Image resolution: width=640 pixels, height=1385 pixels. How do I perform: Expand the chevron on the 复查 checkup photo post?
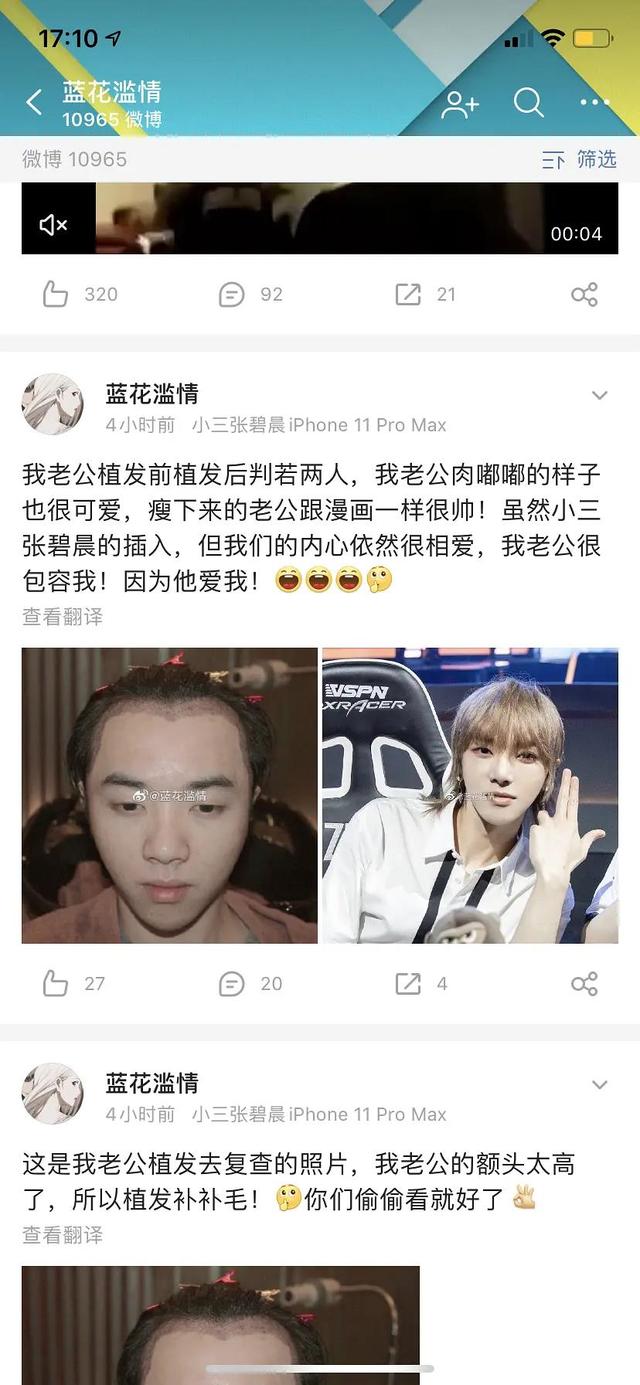pyautogui.click(x=599, y=1085)
